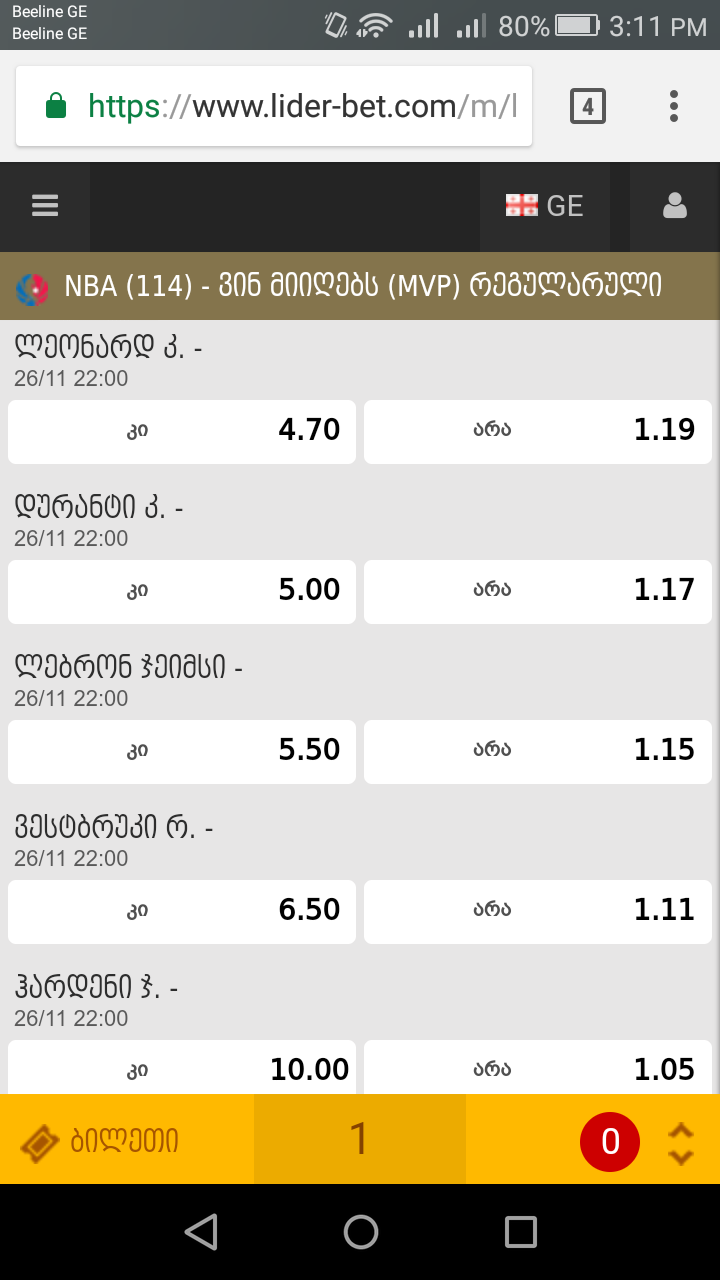This screenshot has height=1280, width=720.
Task: Change language from GE
Action: (x=544, y=206)
